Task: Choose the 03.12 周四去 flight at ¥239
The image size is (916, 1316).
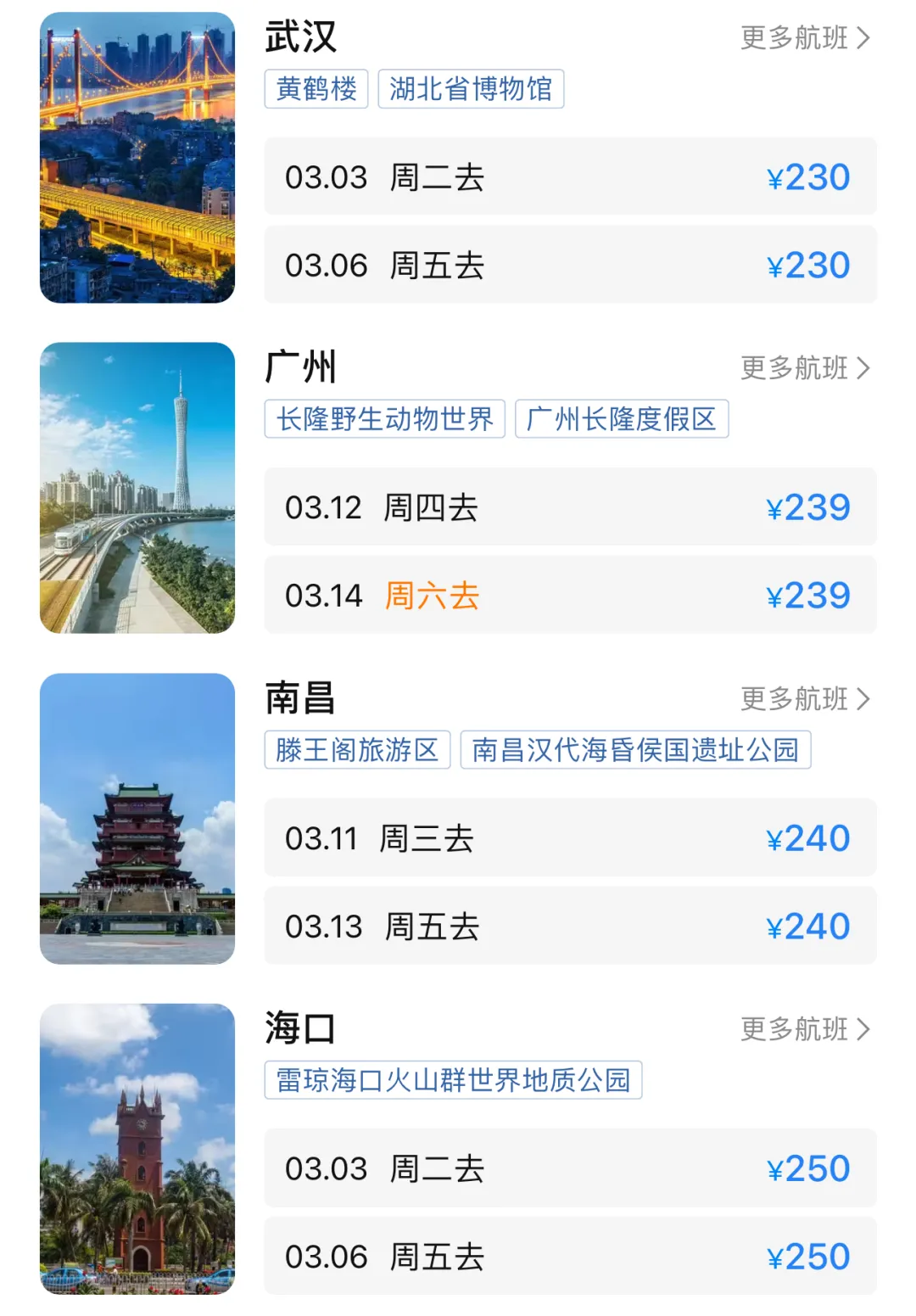Action: (x=570, y=507)
